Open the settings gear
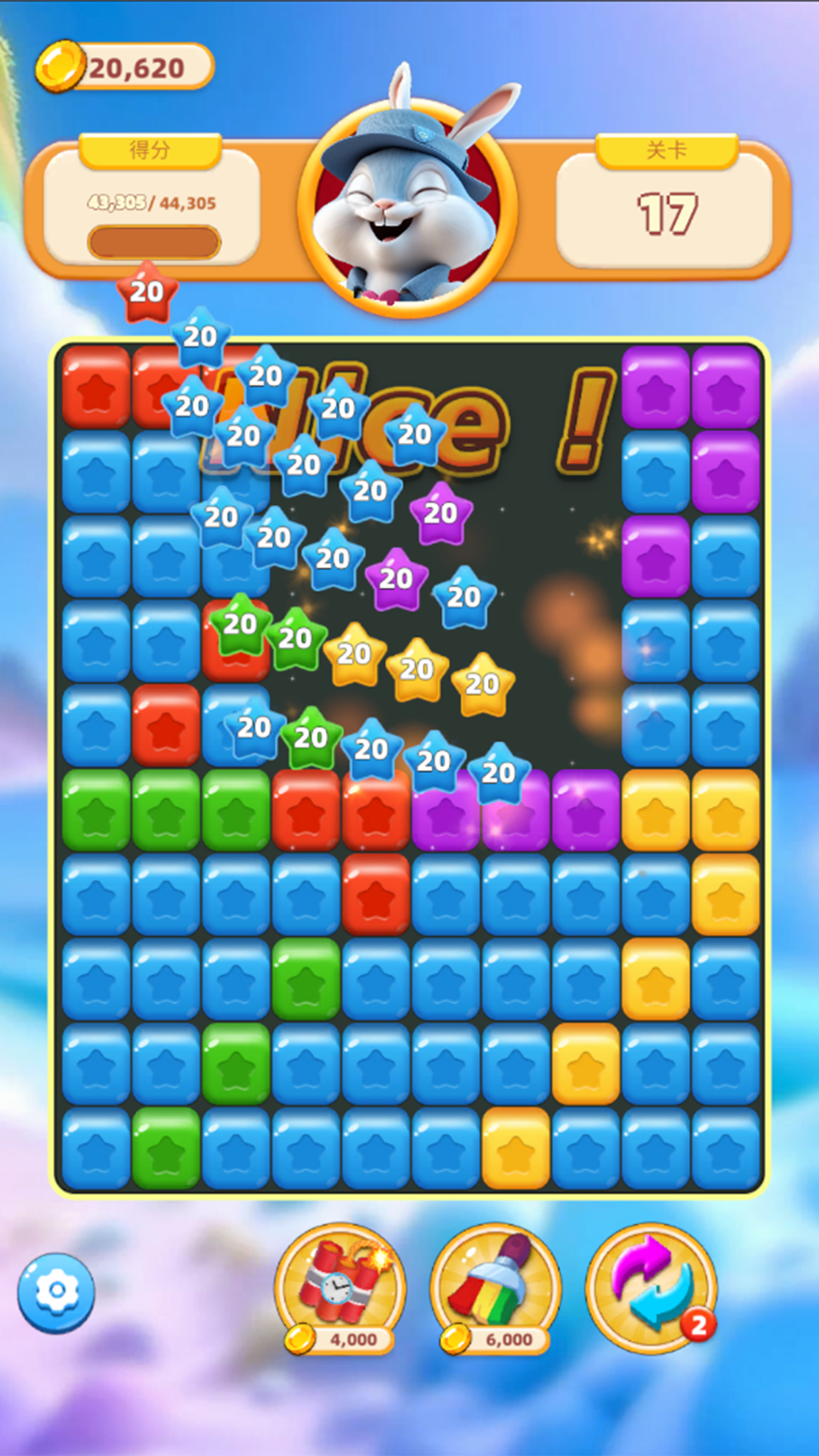Screen dimensions: 819x1456 tap(56, 1292)
